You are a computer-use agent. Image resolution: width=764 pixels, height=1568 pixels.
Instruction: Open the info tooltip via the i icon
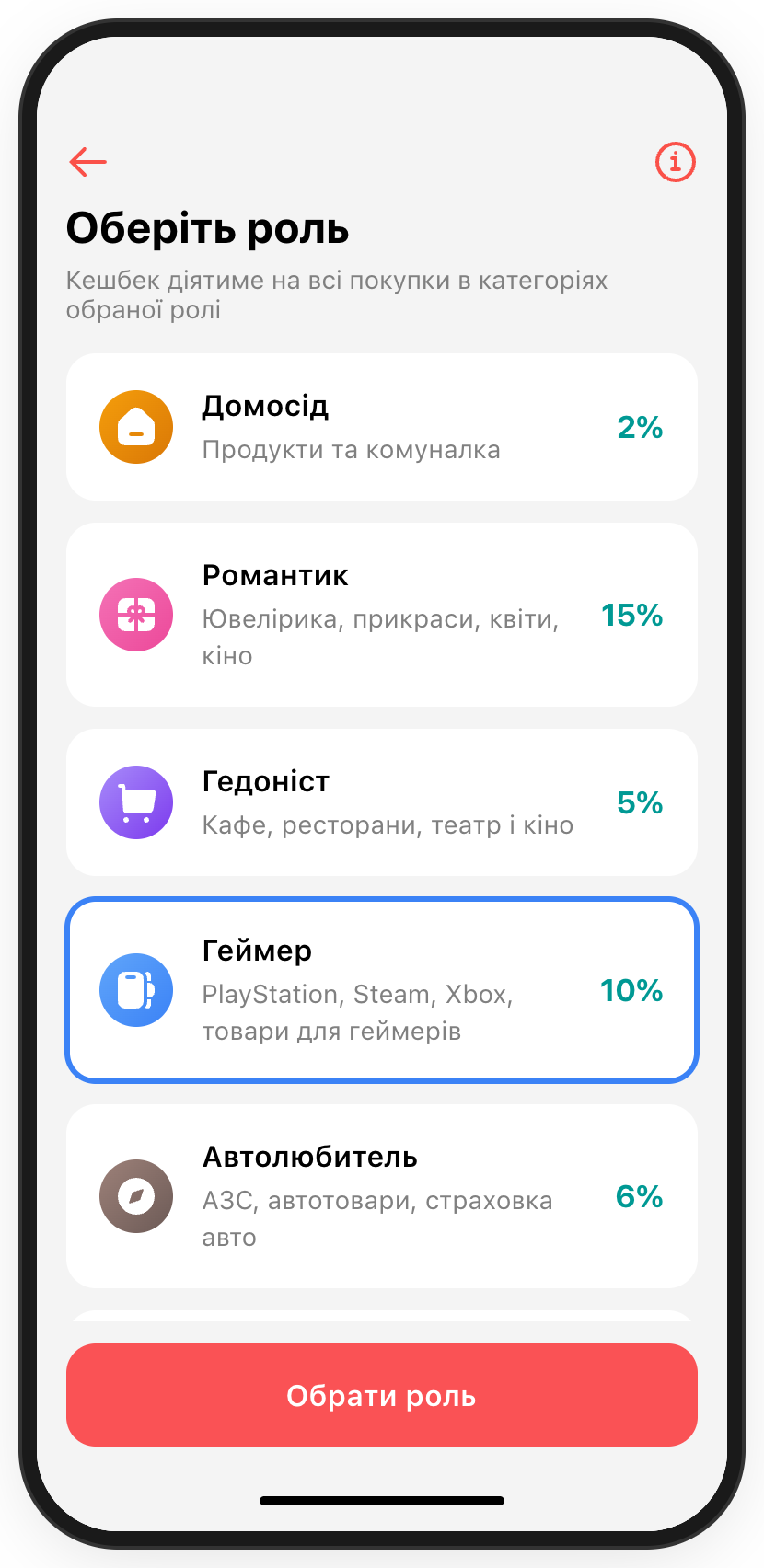point(675,162)
